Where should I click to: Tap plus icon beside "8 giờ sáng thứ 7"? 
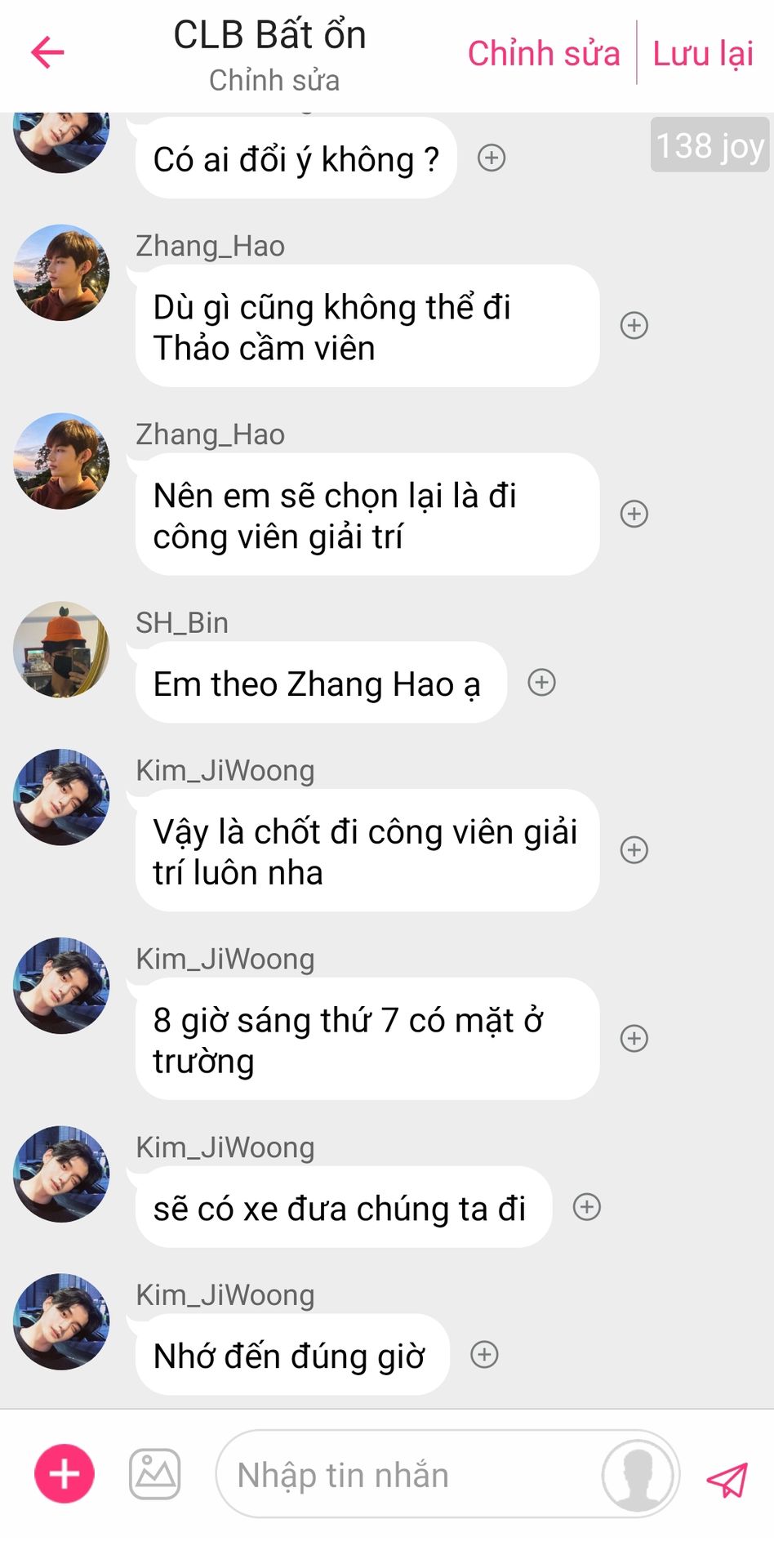tap(634, 1038)
